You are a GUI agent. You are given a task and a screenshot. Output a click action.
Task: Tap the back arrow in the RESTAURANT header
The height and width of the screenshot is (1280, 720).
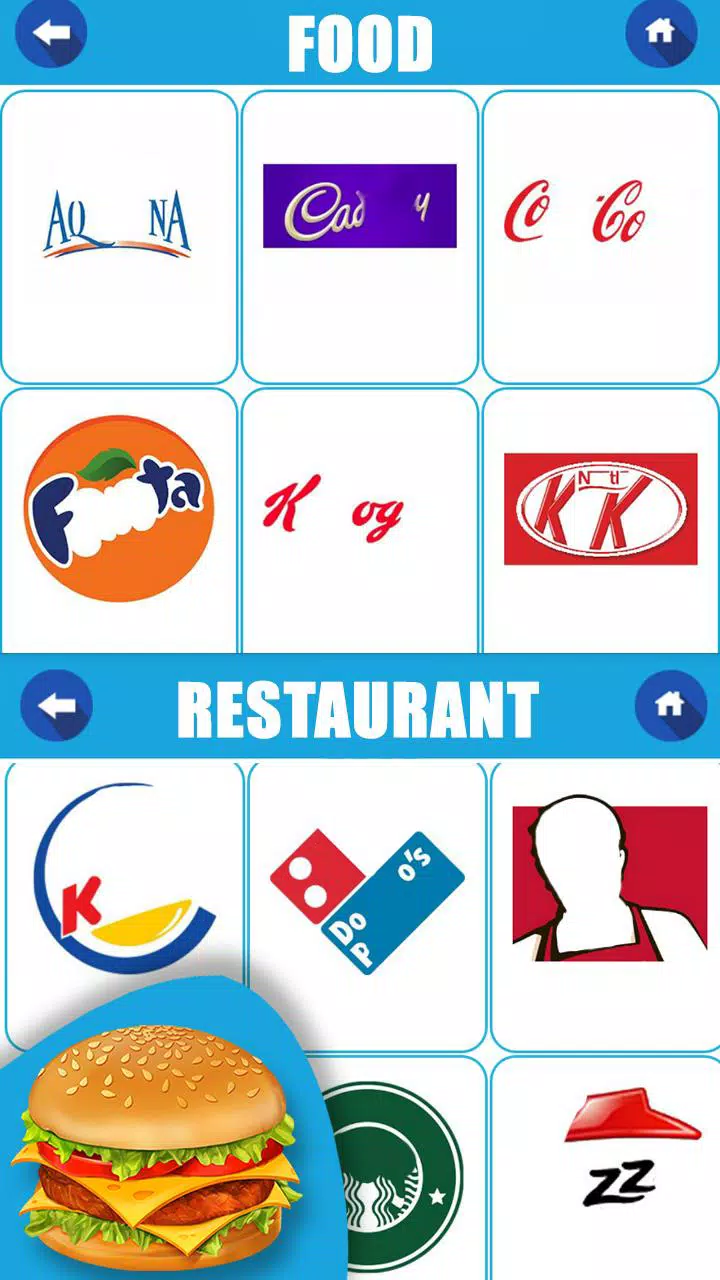(57, 705)
